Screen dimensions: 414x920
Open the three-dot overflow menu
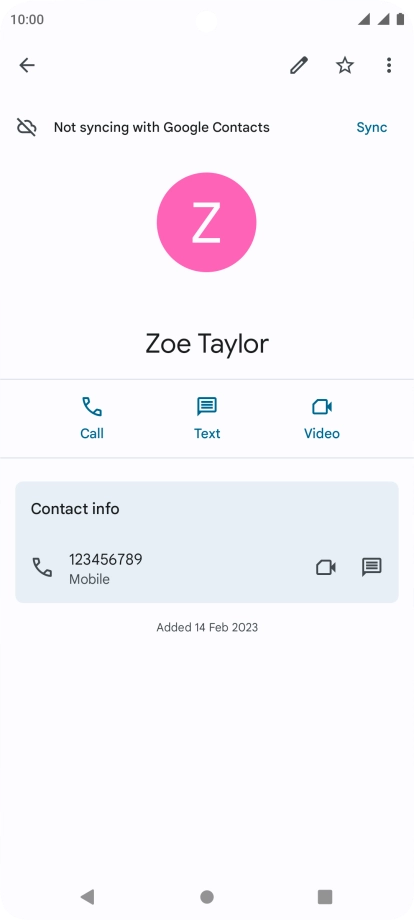tap(389, 65)
